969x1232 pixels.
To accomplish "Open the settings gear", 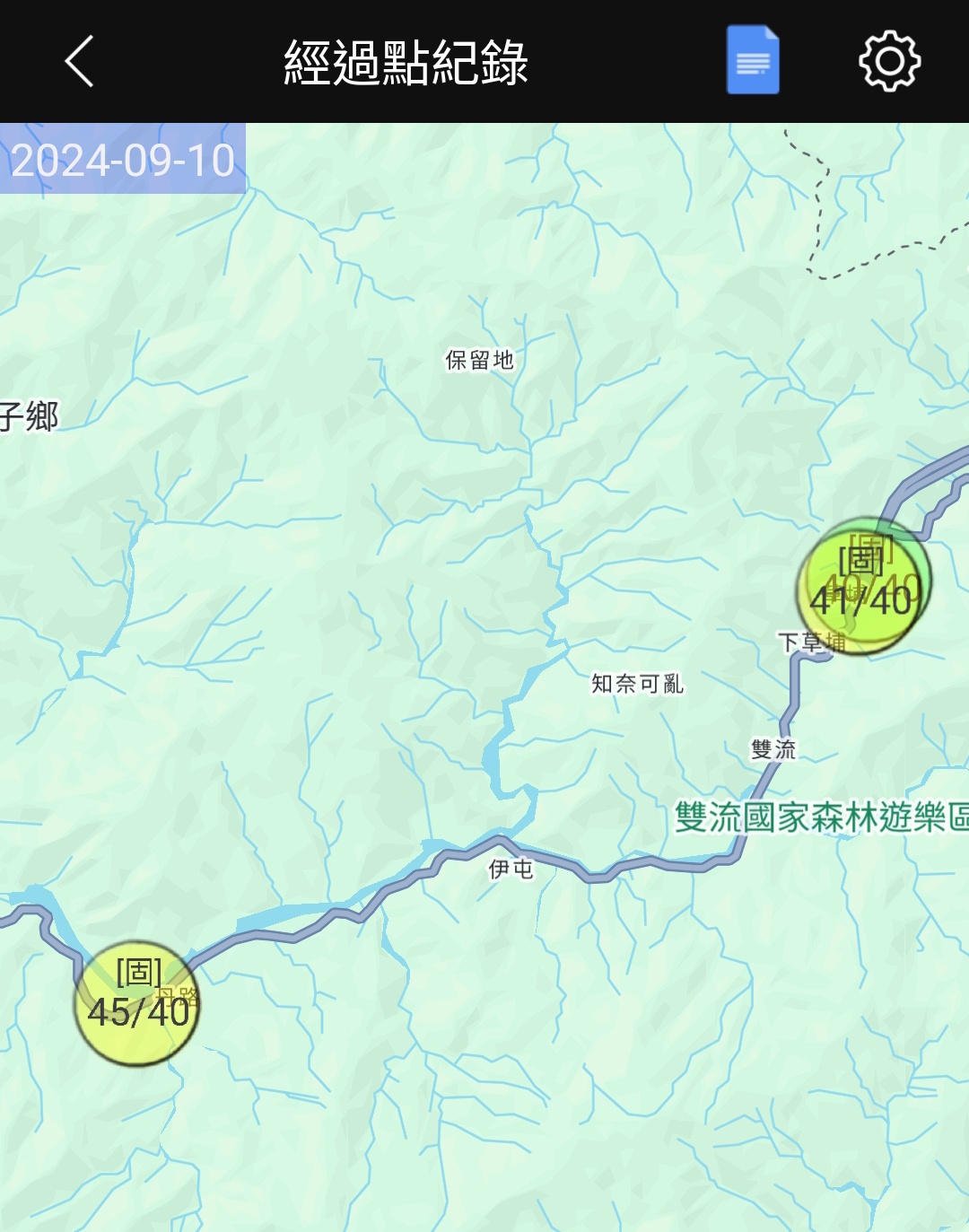I will pyautogui.click(x=889, y=61).
